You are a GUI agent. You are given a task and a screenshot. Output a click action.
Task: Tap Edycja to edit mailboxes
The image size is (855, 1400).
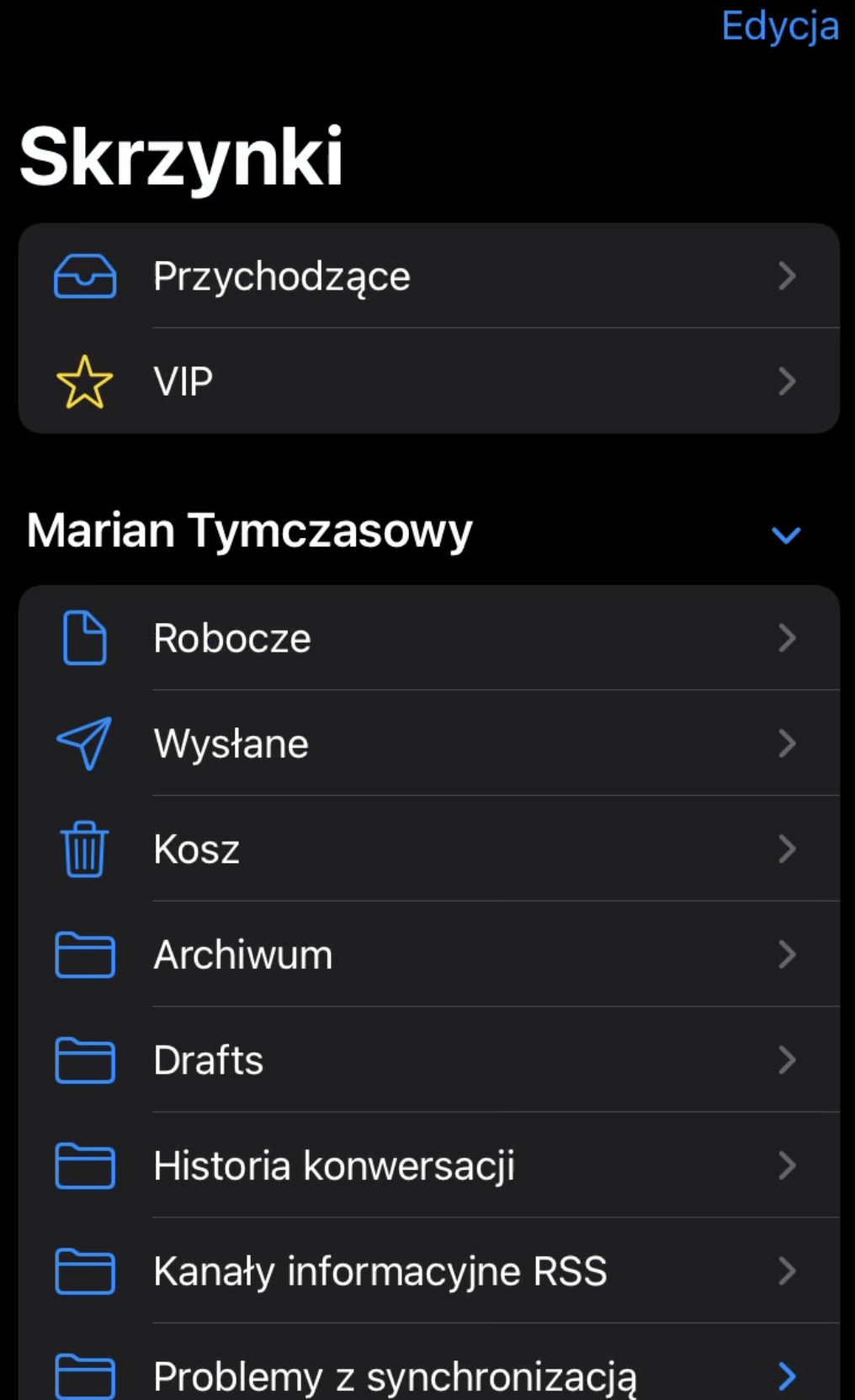pyautogui.click(x=780, y=26)
